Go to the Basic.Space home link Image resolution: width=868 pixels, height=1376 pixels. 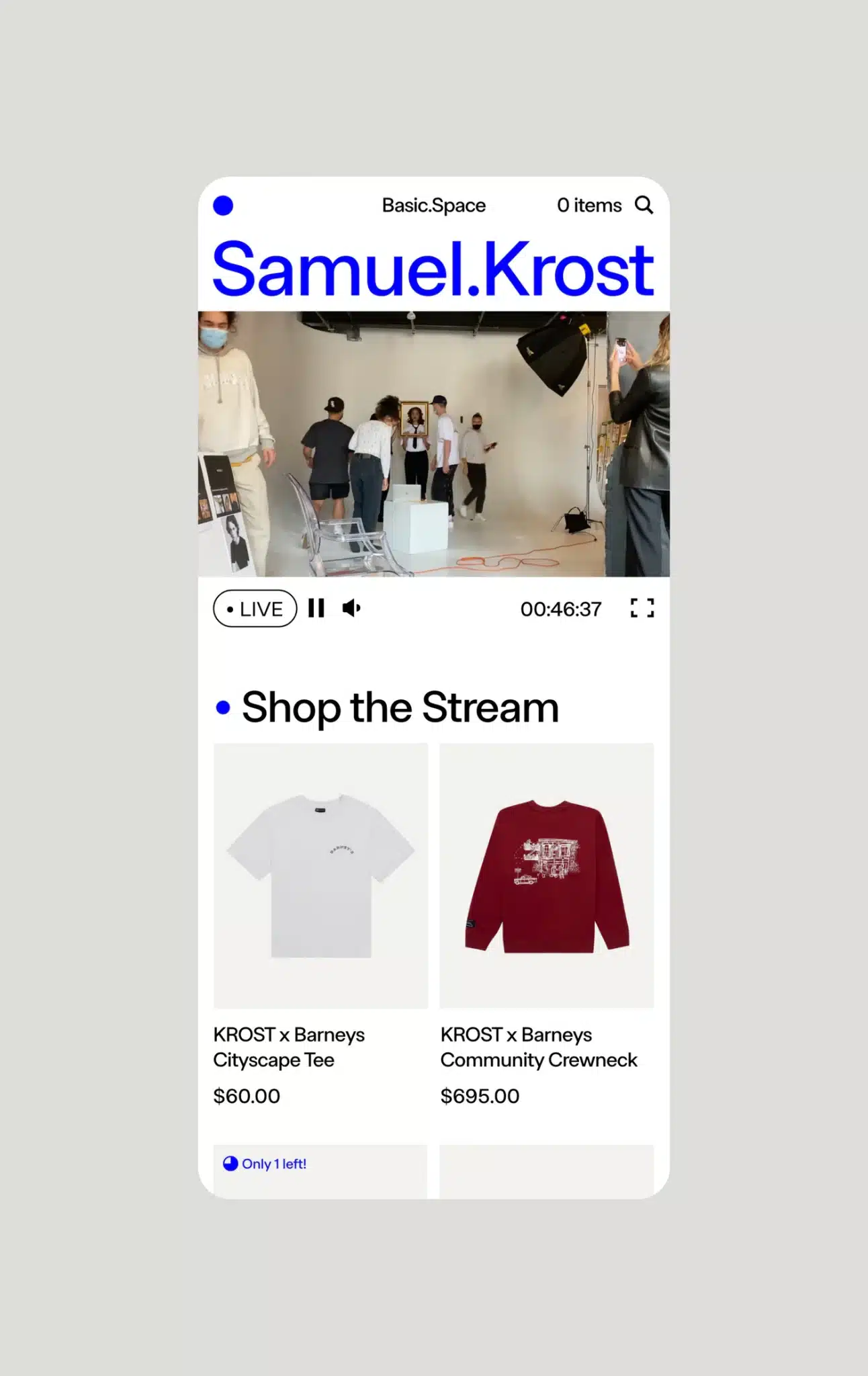click(433, 205)
